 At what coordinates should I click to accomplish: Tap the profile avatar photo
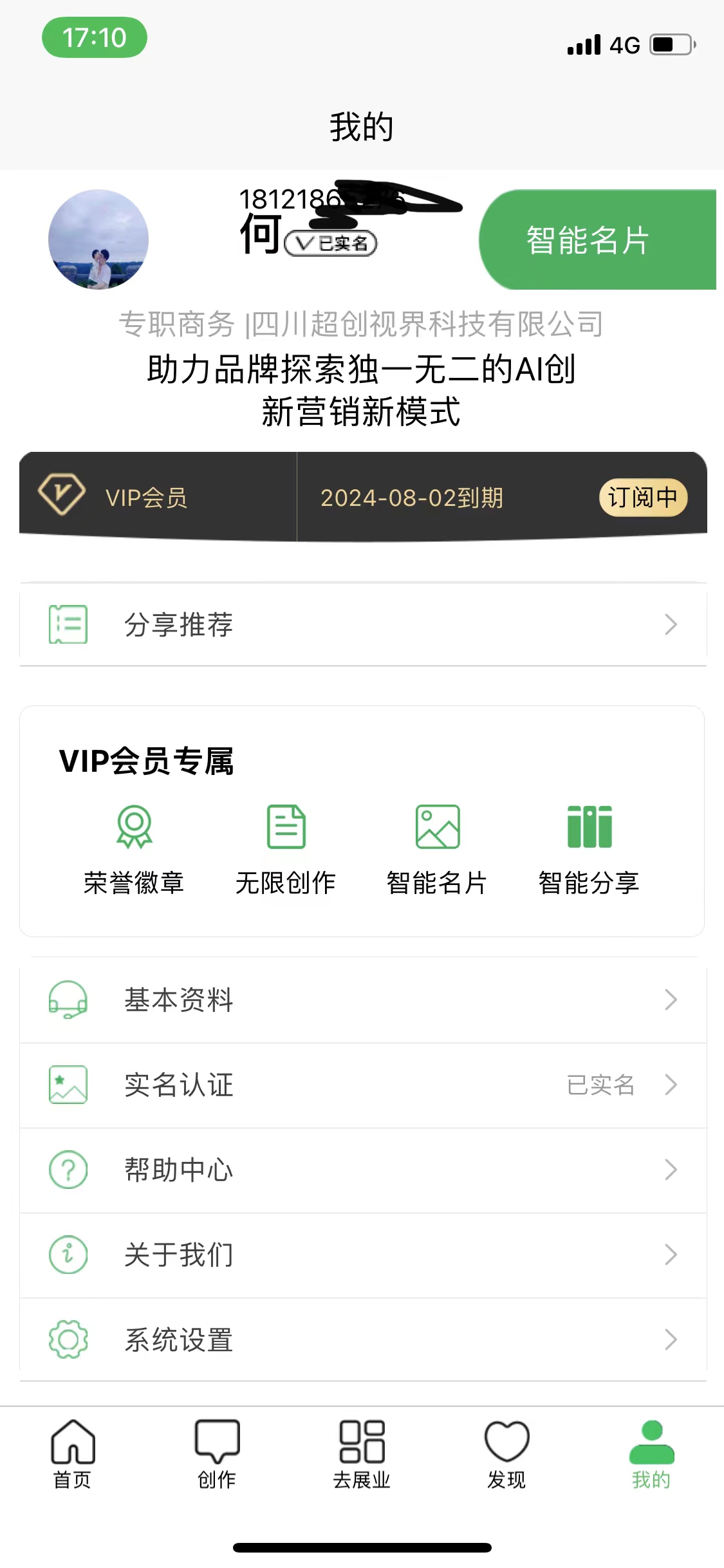(x=98, y=239)
